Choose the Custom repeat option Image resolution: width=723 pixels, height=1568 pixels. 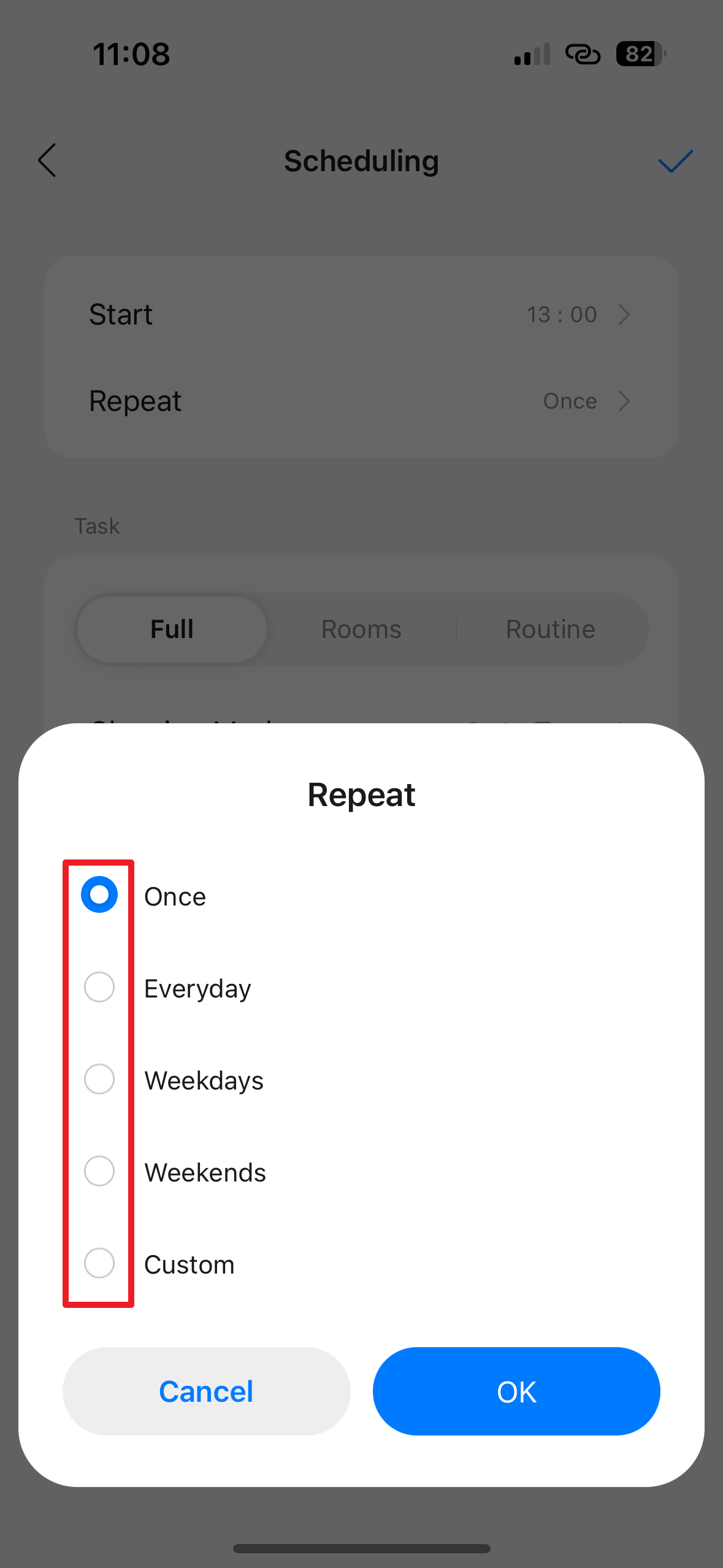99,1263
